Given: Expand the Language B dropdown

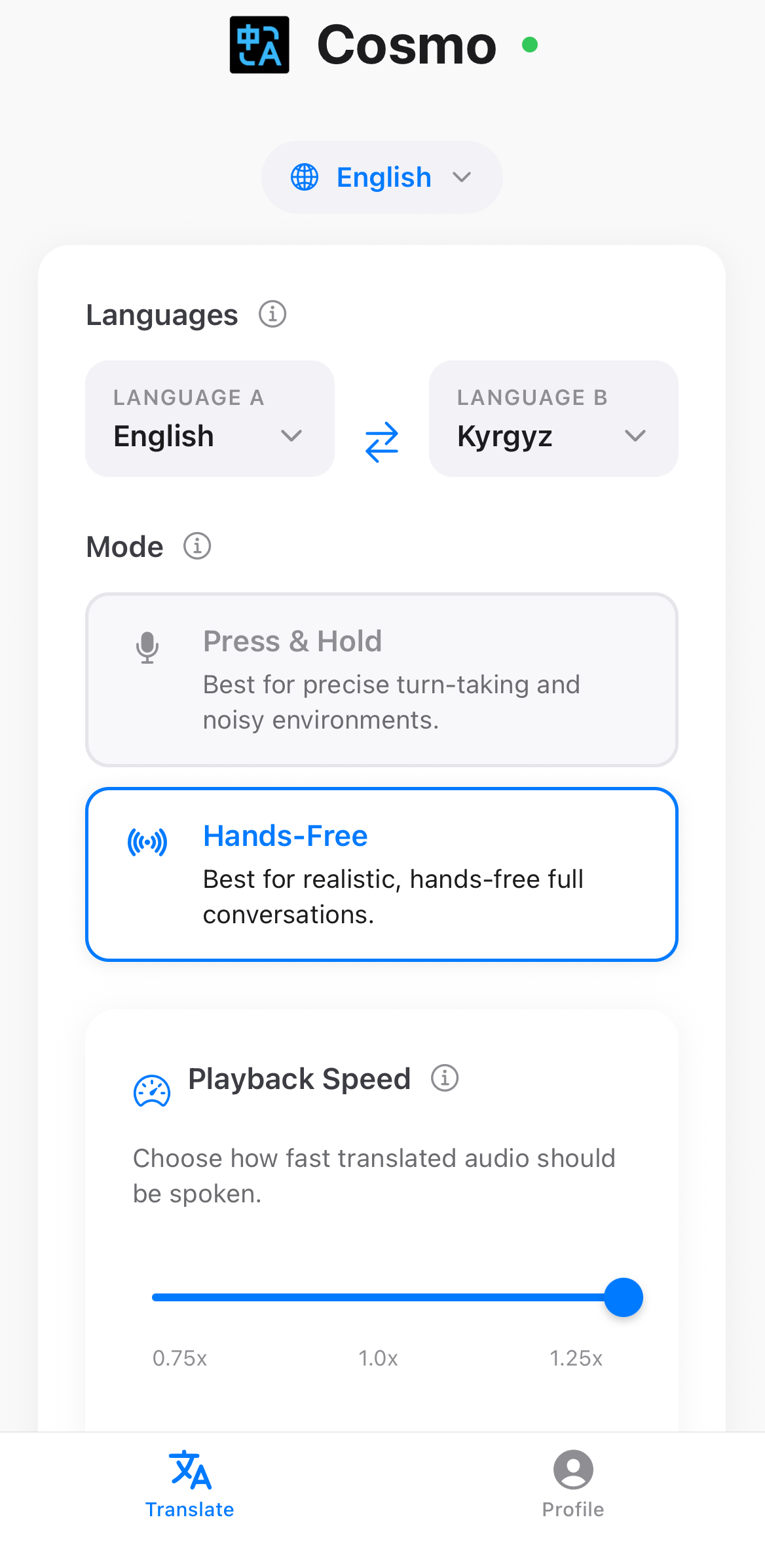Looking at the screenshot, I should point(553,419).
